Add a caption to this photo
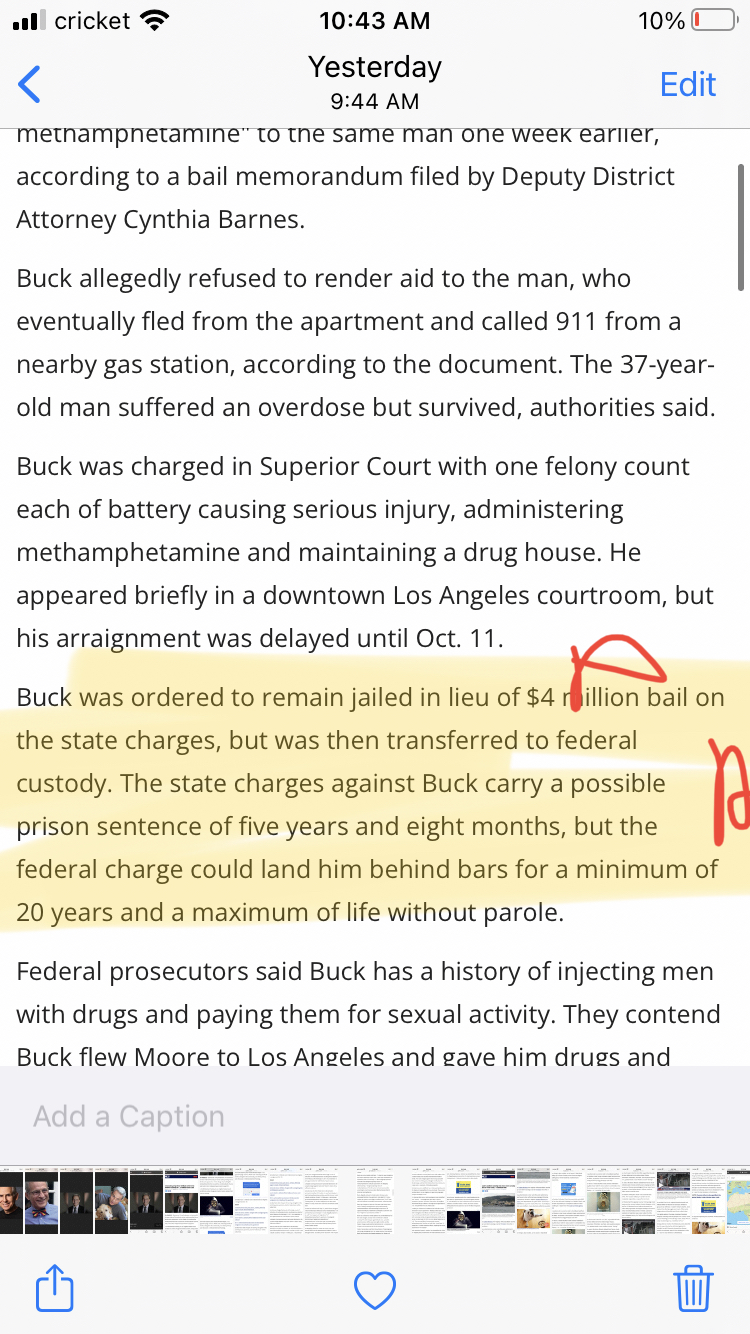This screenshot has width=750, height=1334. pos(375,1116)
